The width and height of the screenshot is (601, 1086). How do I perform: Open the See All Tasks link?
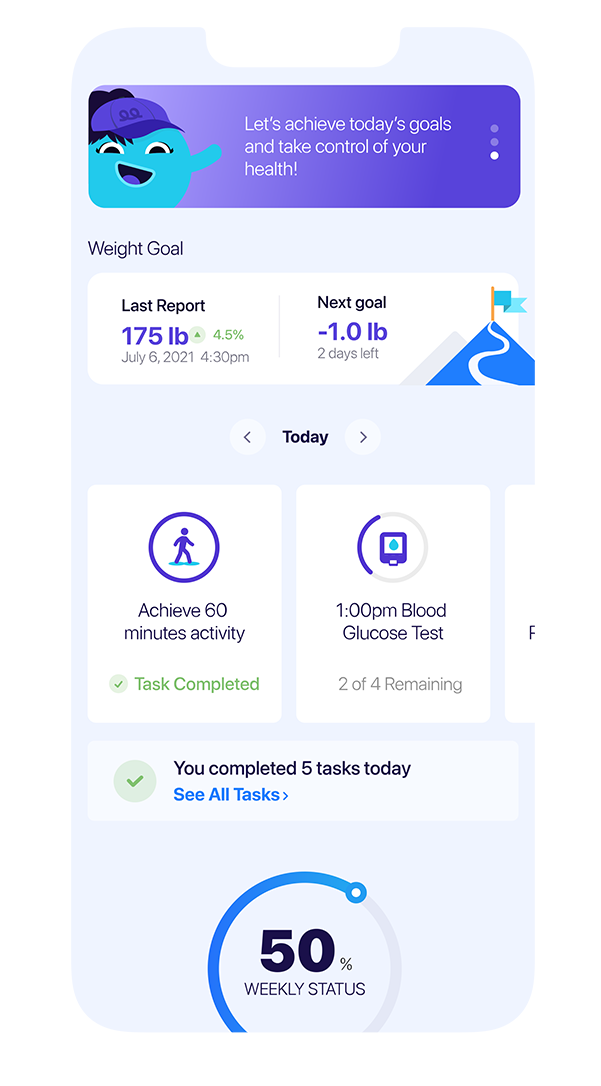tap(231, 795)
